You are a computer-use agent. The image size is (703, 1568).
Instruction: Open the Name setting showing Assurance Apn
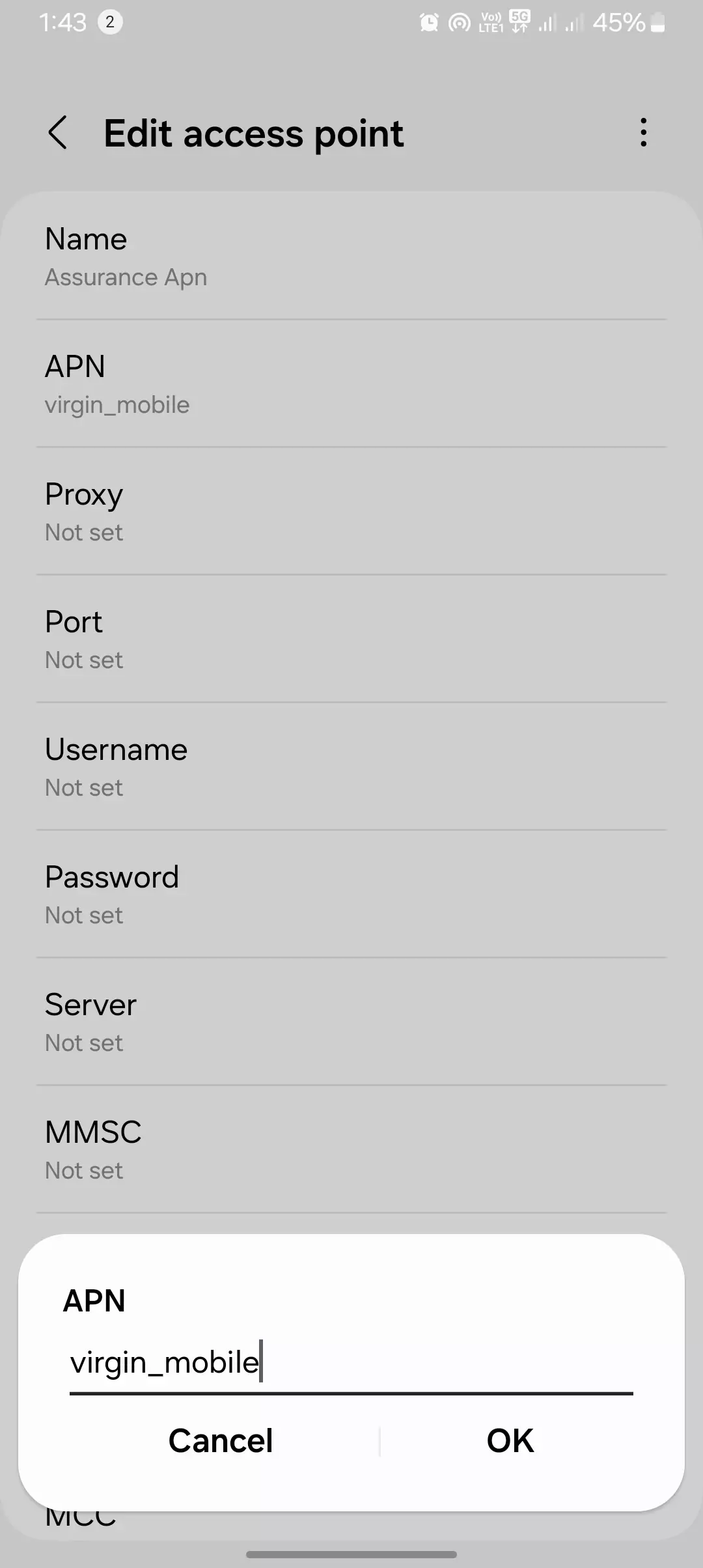(x=260, y=257)
